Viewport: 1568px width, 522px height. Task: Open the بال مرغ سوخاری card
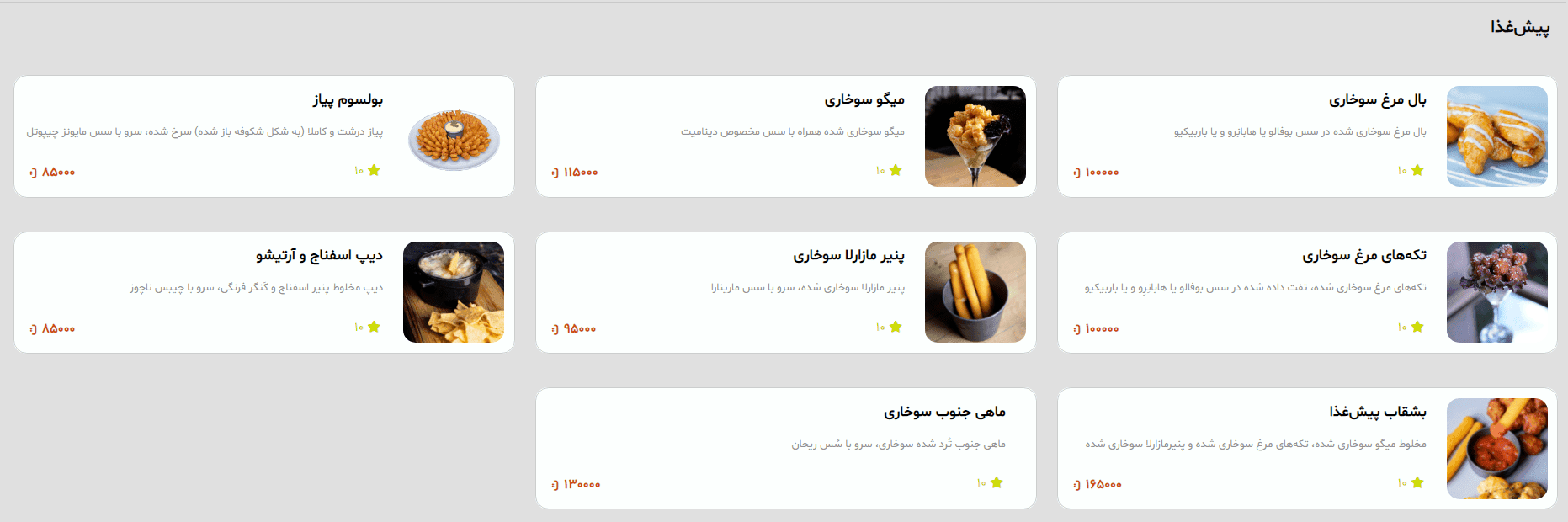(x=1306, y=136)
